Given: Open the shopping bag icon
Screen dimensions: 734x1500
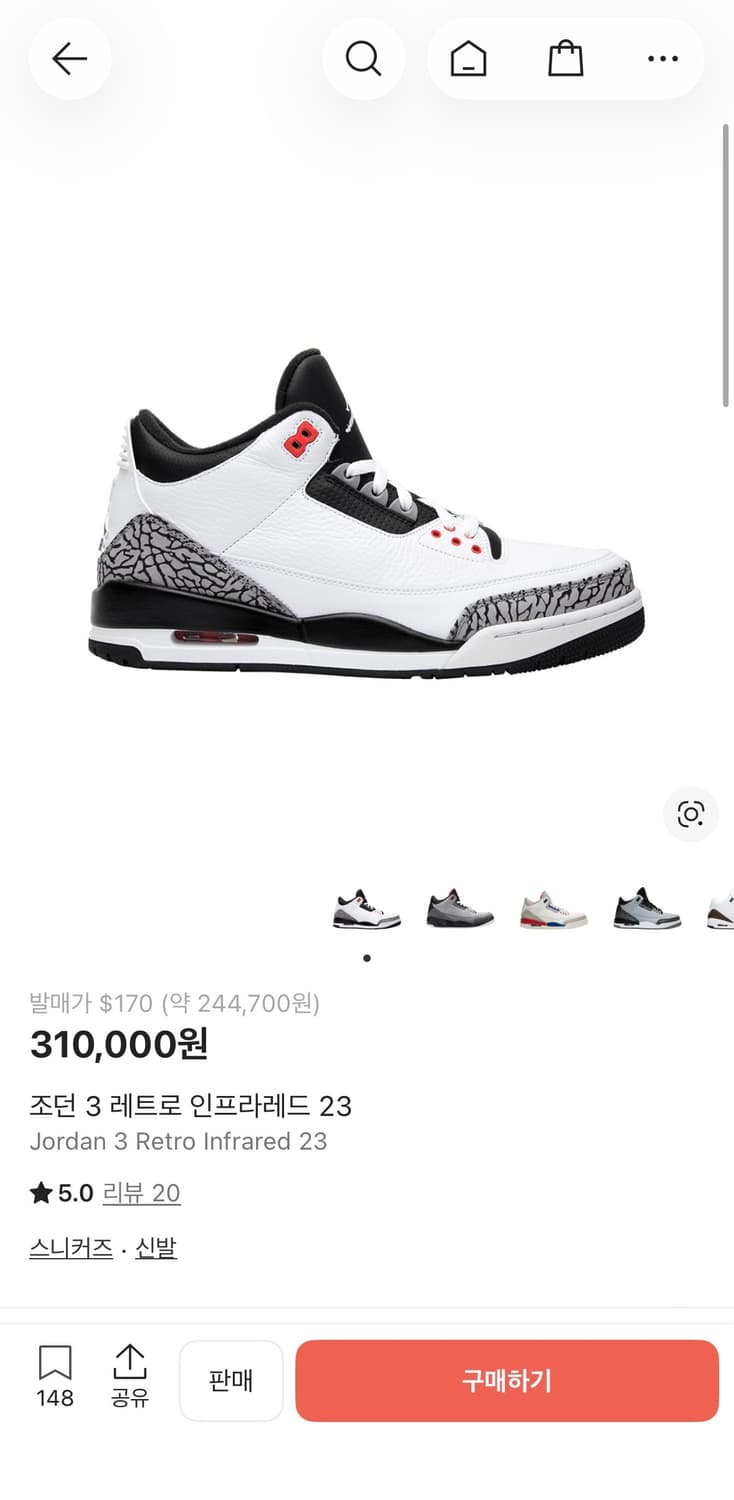Looking at the screenshot, I should click(566, 59).
